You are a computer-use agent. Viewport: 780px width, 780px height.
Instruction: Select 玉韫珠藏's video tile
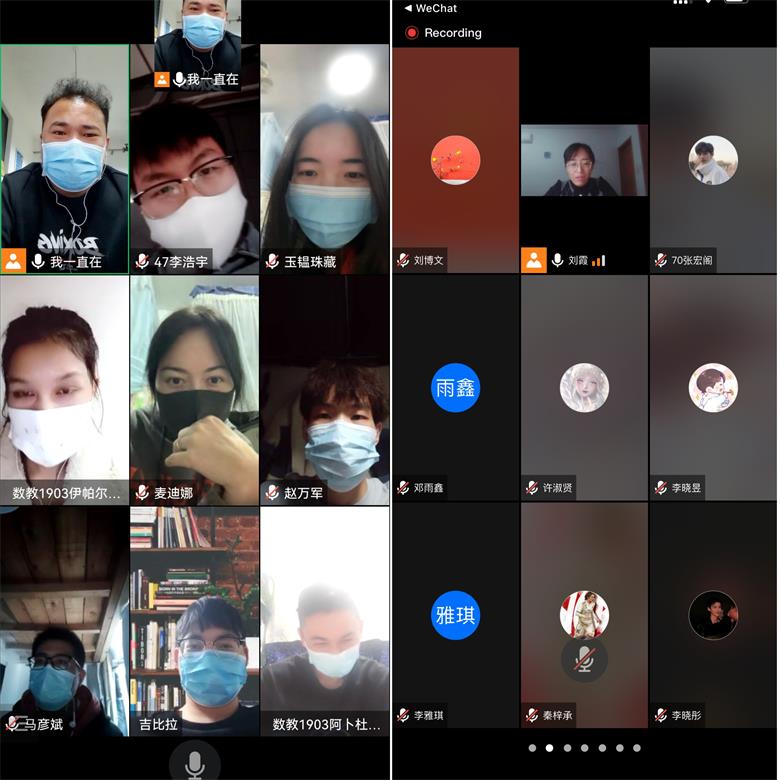pos(325,160)
